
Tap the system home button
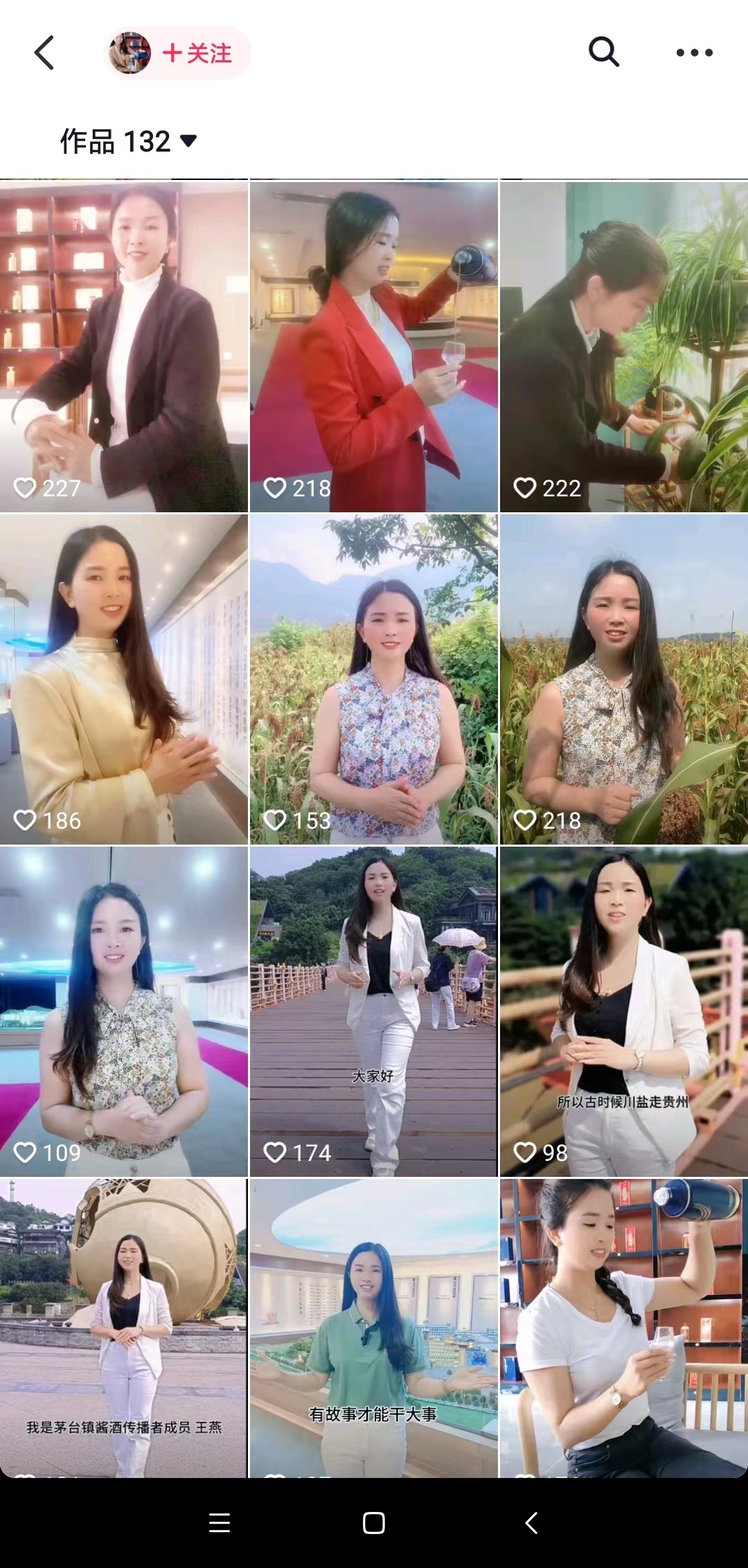click(x=373, y=1523)
